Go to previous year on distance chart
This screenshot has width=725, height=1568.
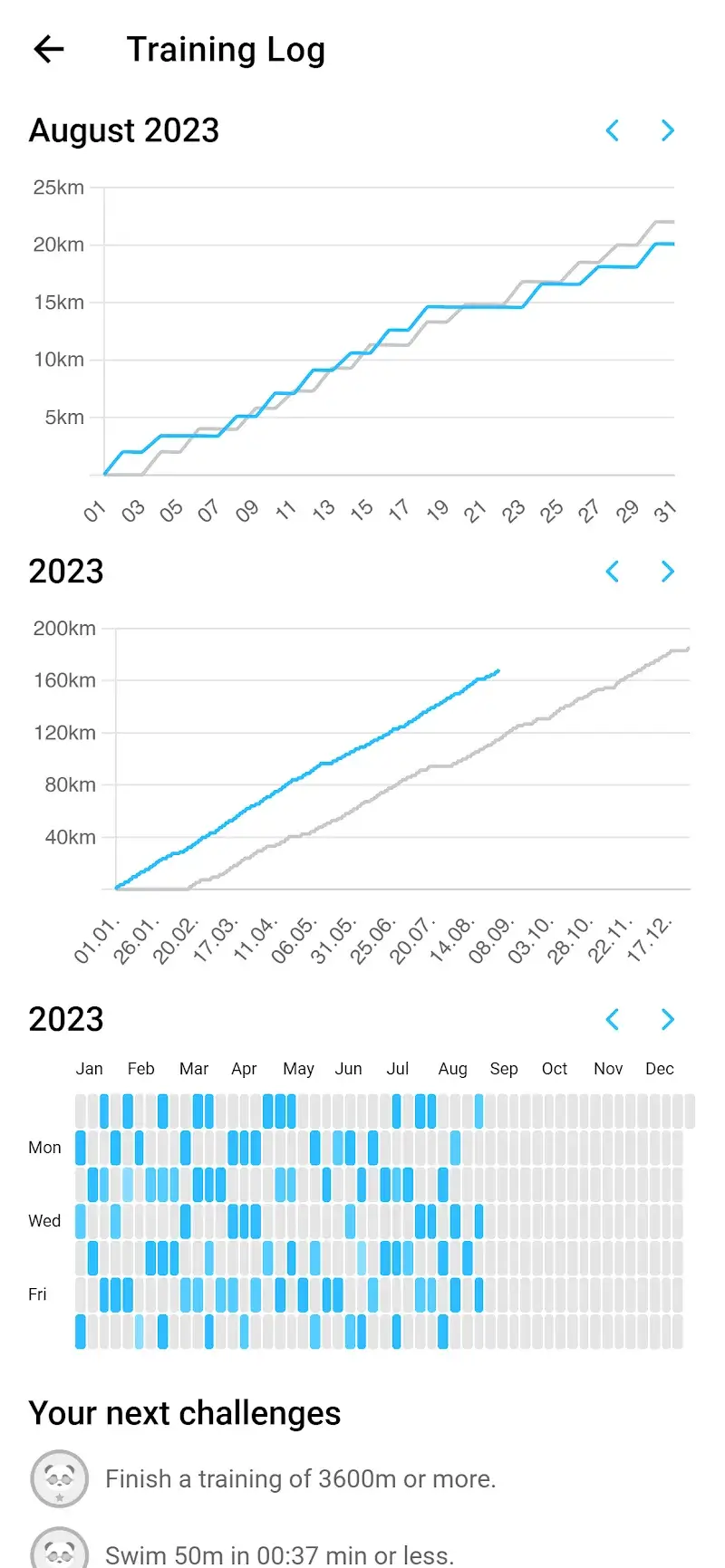point(613,572)
